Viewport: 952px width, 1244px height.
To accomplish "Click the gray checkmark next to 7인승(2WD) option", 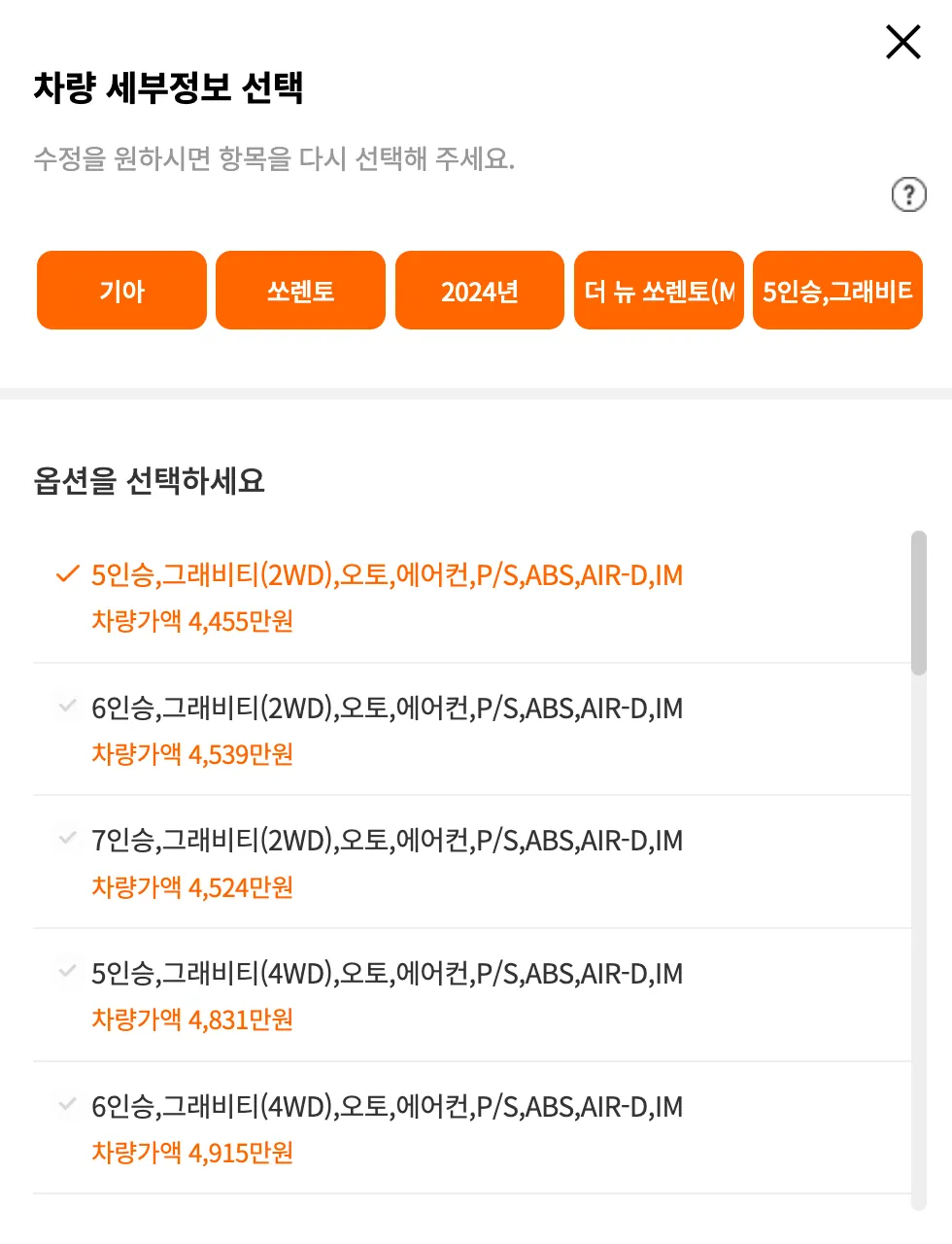I will (x=68, y=841).
